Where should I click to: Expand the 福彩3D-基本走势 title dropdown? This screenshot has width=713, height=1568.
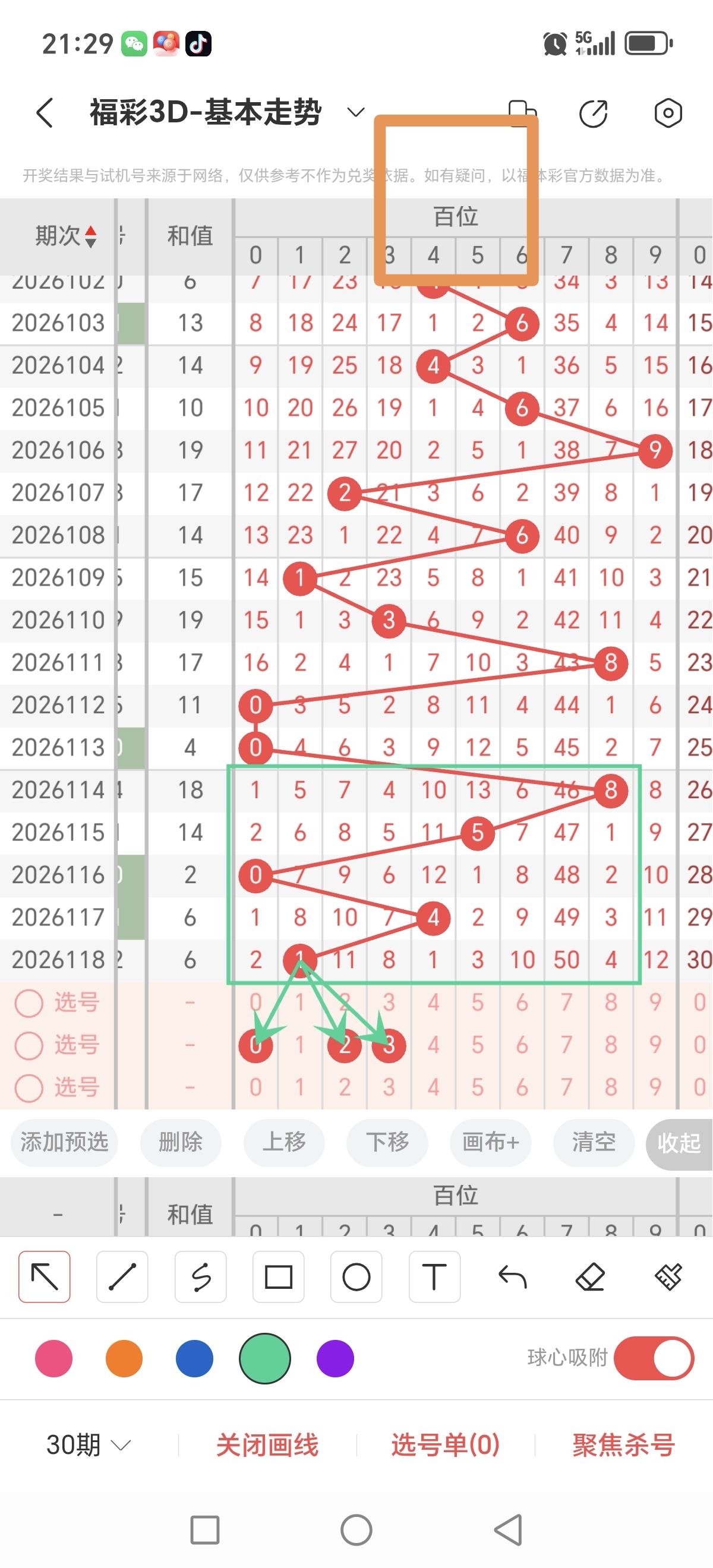(x=355, y=112)
